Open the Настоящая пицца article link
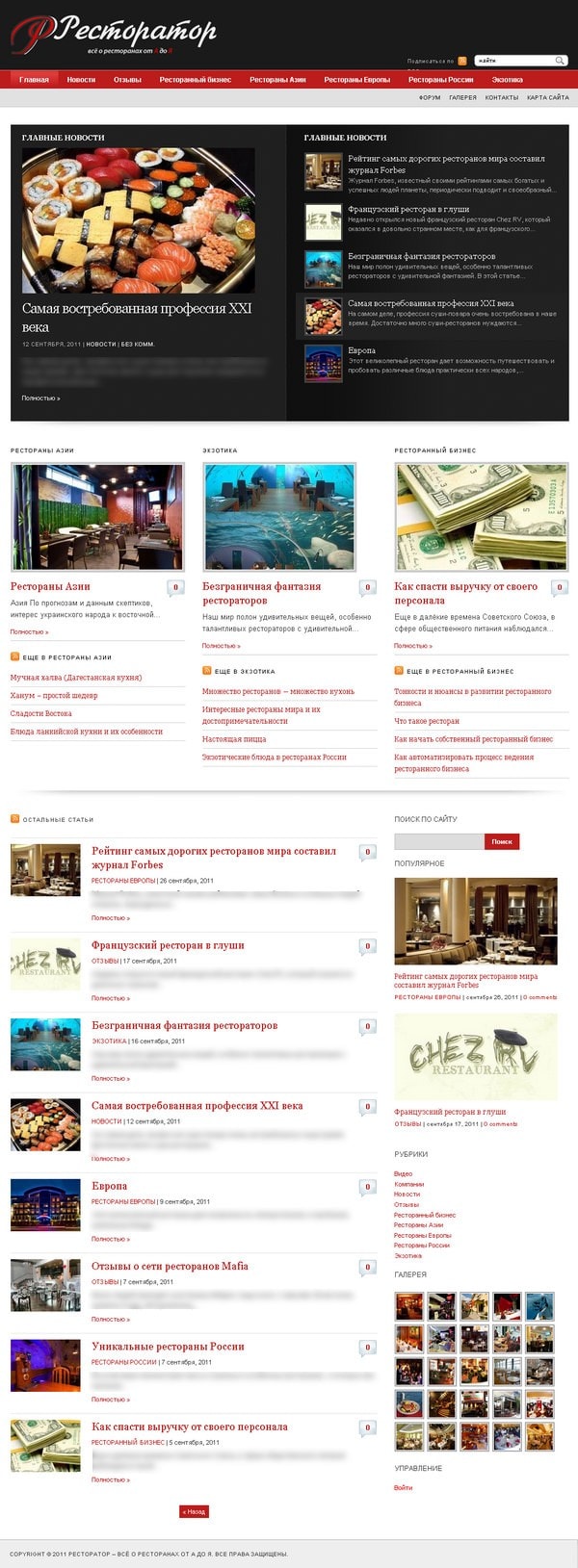The width and height of the screenshot is (578, 1568). point(234,739)
